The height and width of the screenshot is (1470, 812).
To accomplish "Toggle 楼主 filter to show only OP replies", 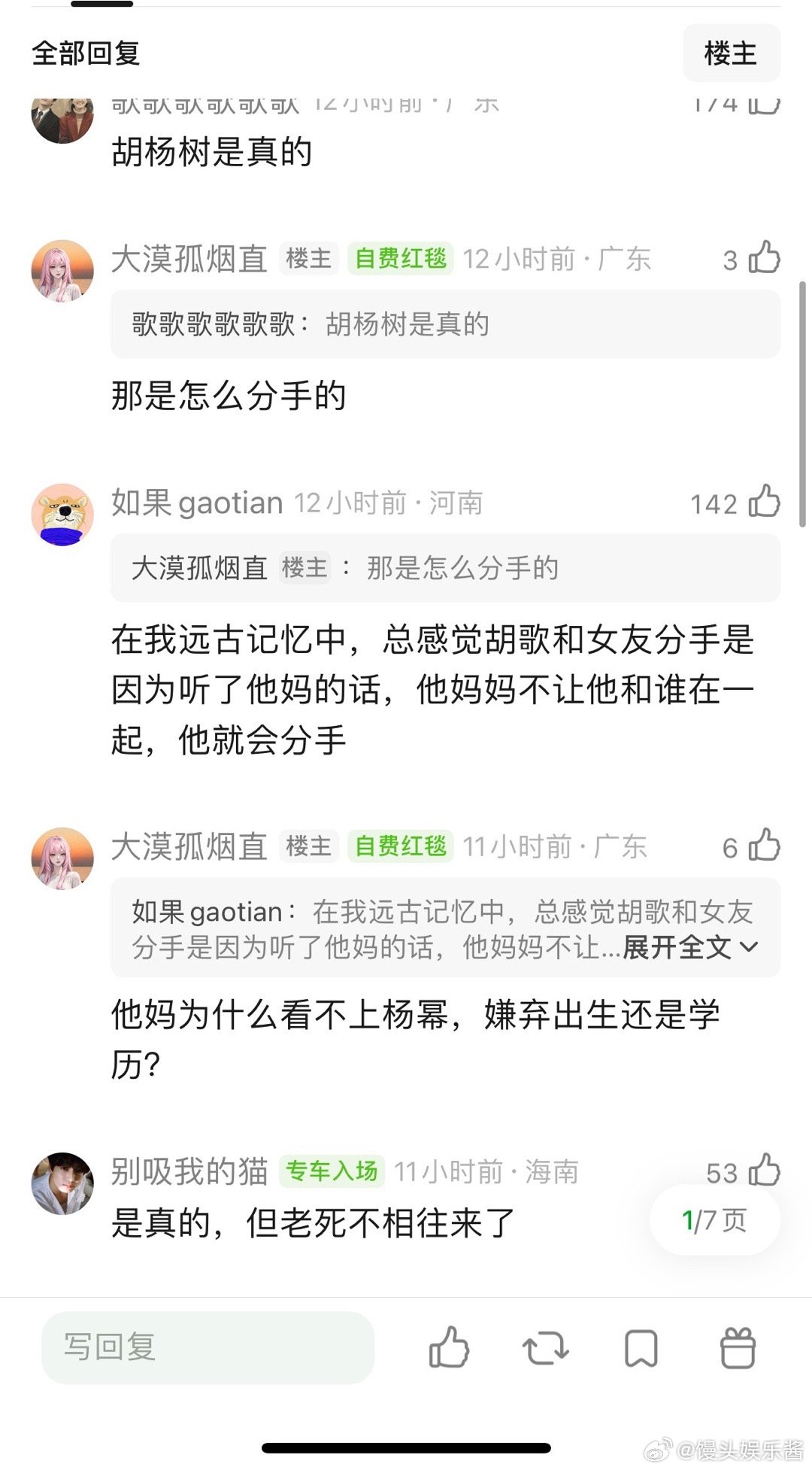I will pos(730,53).
